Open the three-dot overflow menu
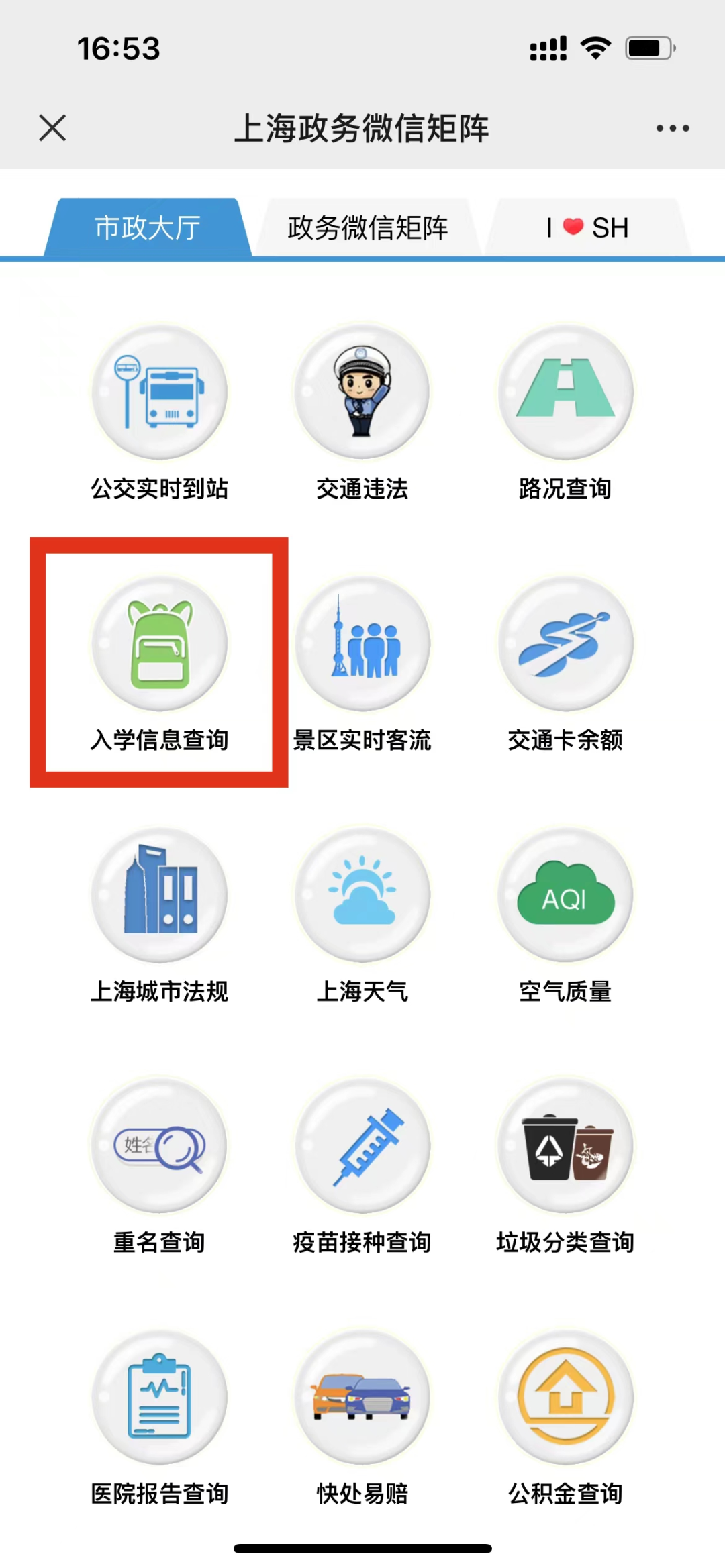 pos(673,127)
